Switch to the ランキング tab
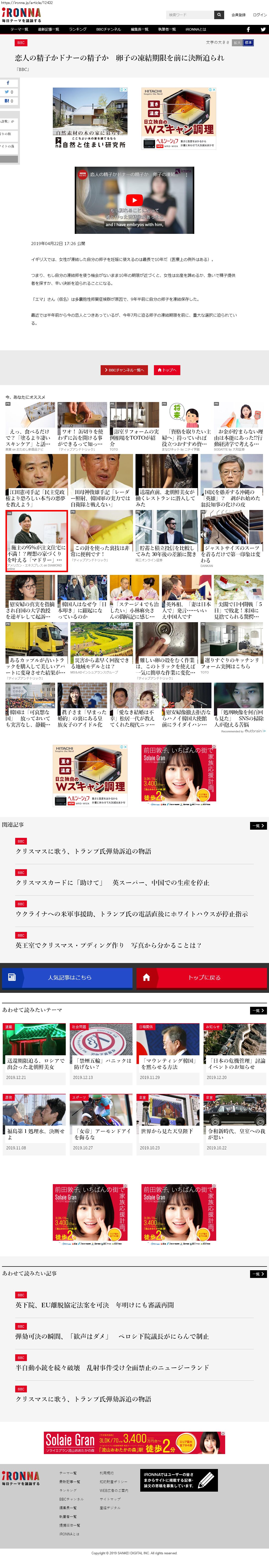Screen dimensions: 269x1568 coord(77,29)
